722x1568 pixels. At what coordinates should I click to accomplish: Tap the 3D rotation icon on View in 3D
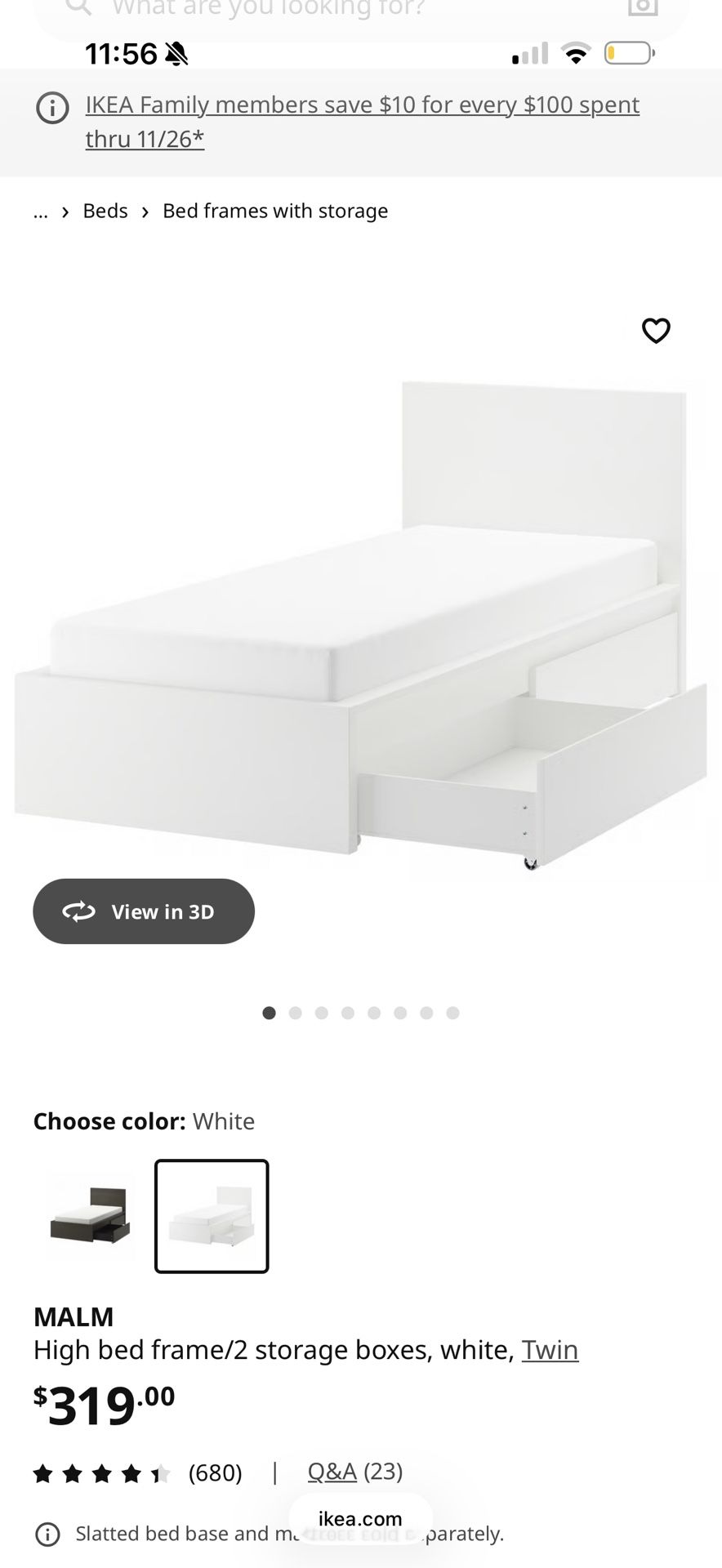click(80, 911)
